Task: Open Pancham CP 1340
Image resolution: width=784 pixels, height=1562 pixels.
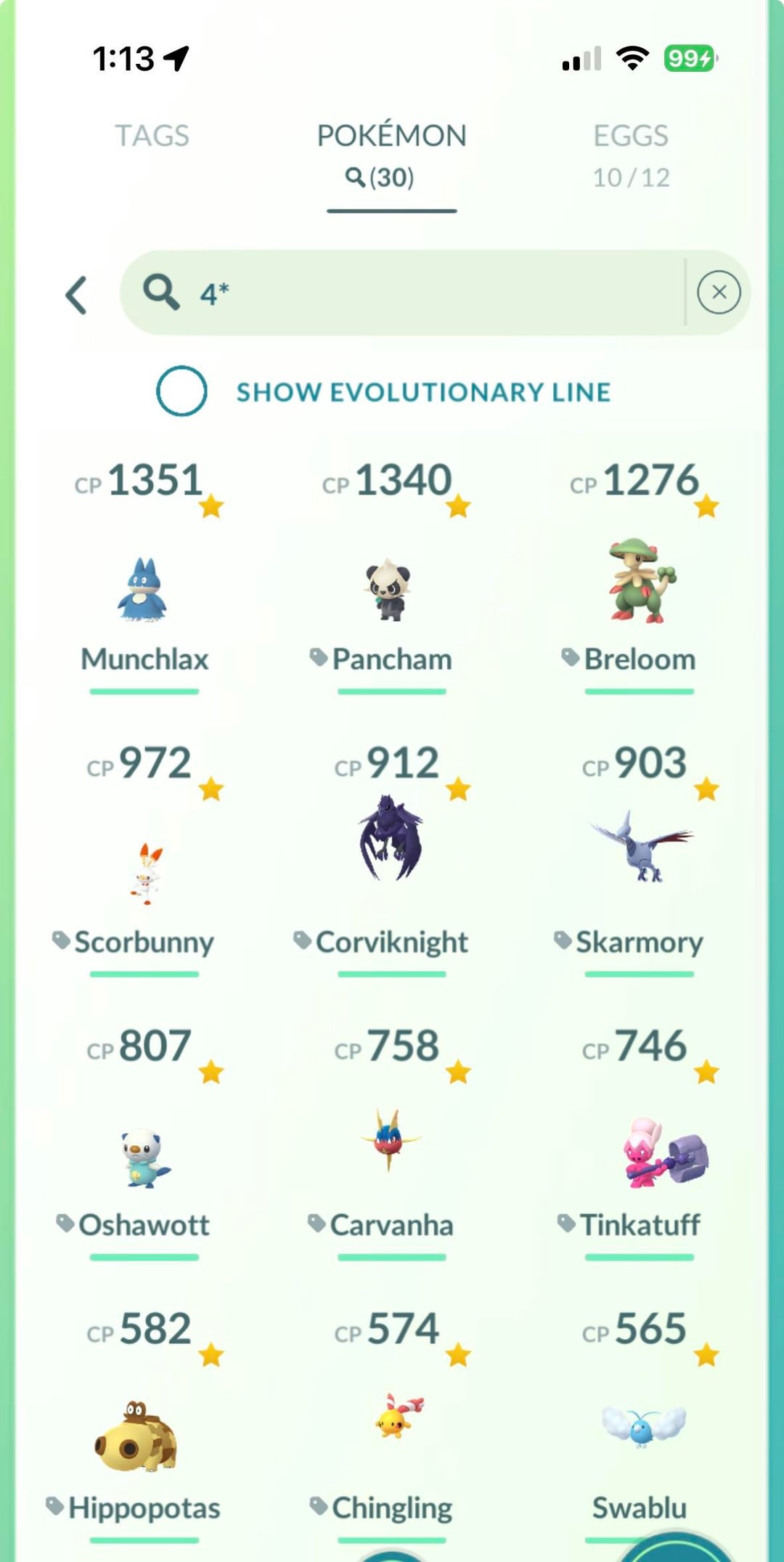Action: [x=391, y=590]
